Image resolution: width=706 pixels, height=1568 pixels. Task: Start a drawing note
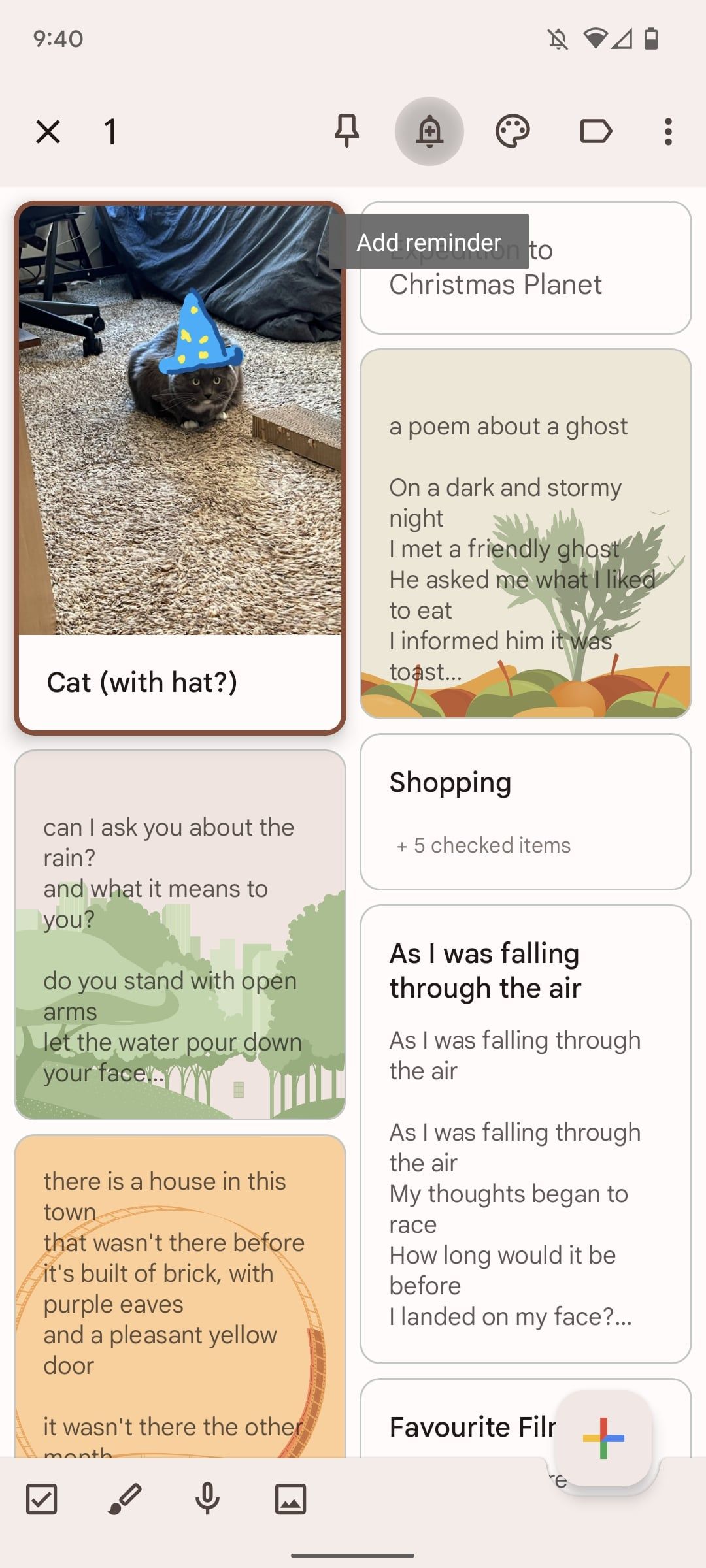[x=124, y=1498]
